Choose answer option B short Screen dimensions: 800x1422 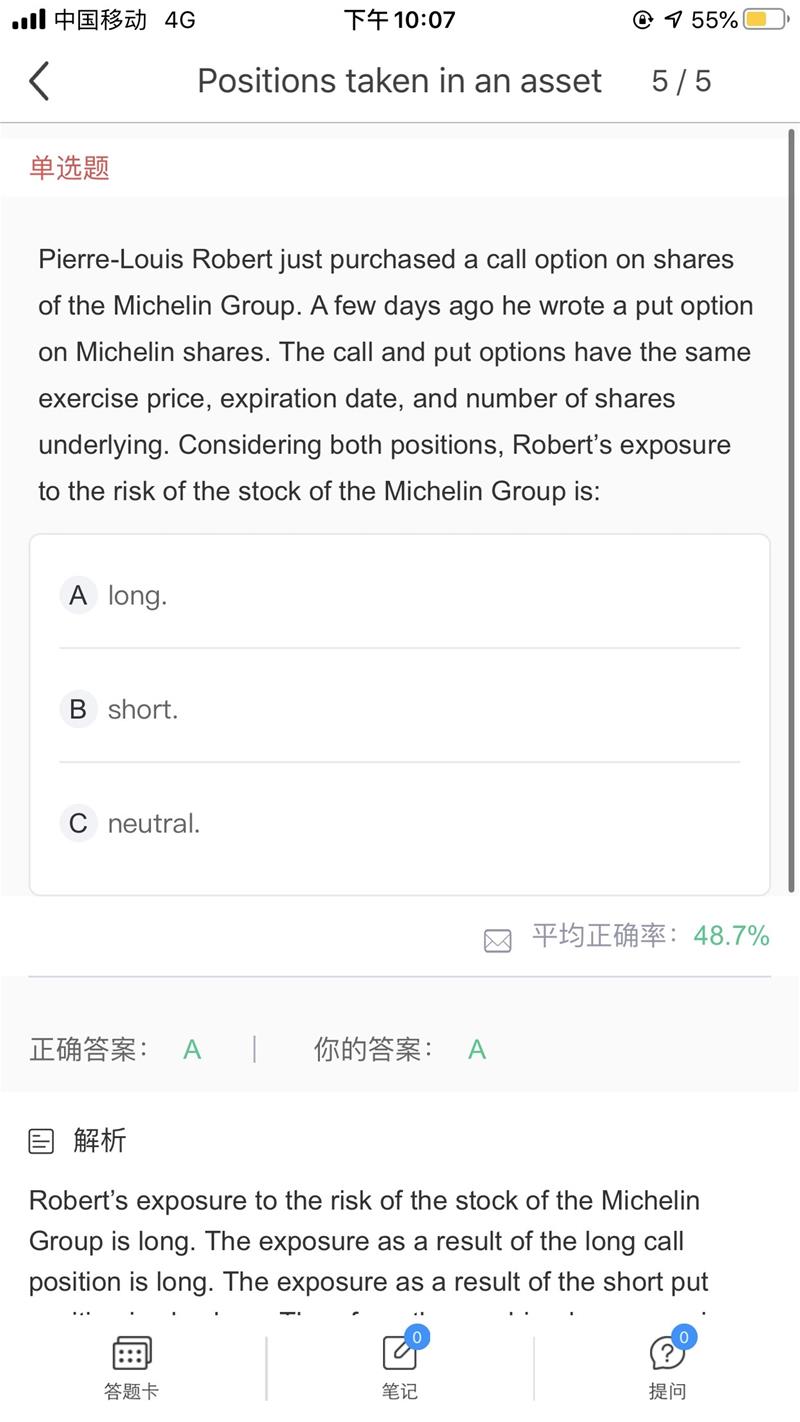(x=399, y=710)
